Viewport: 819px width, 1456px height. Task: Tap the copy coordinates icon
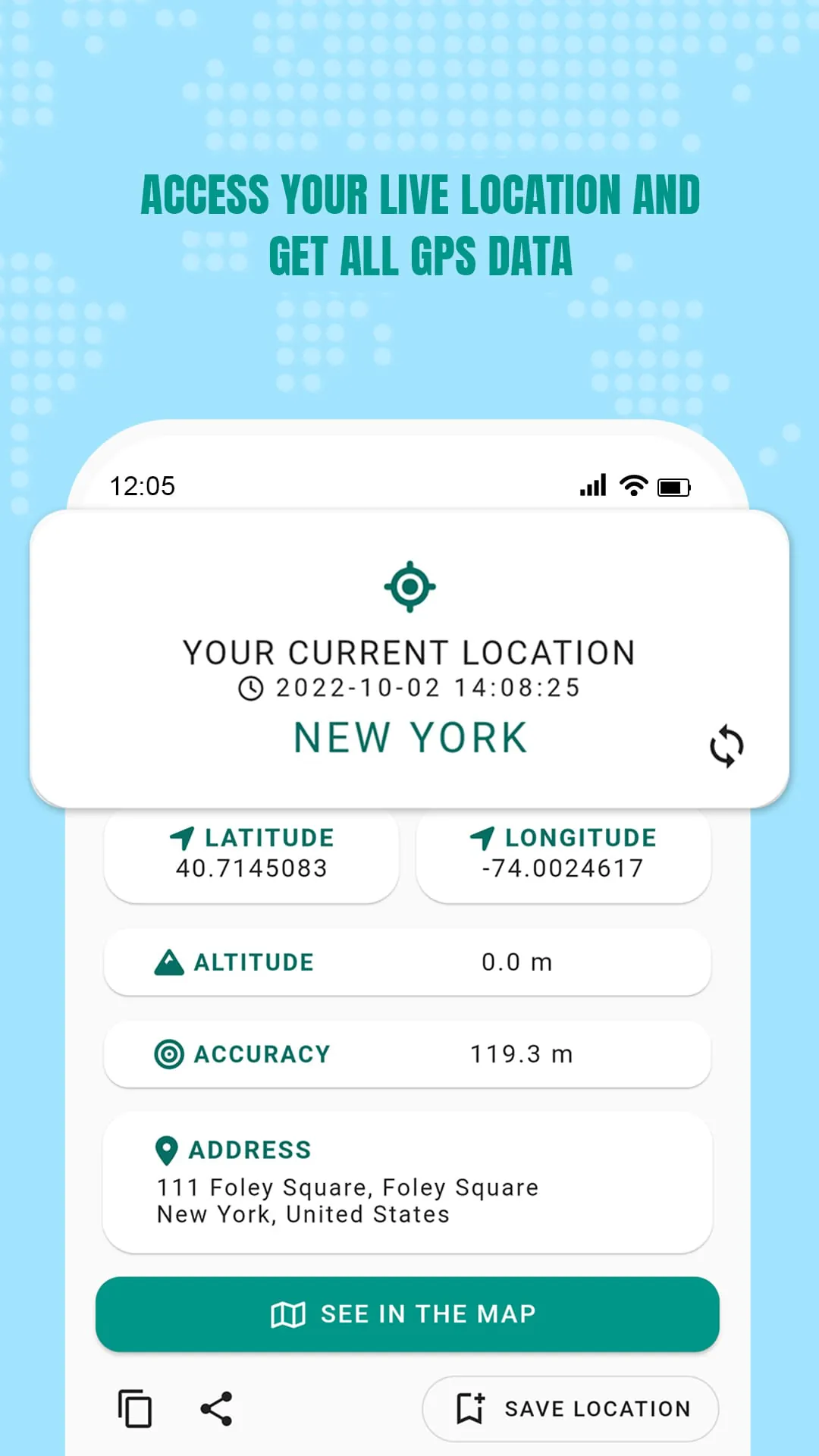click(x=135, y=1408)
